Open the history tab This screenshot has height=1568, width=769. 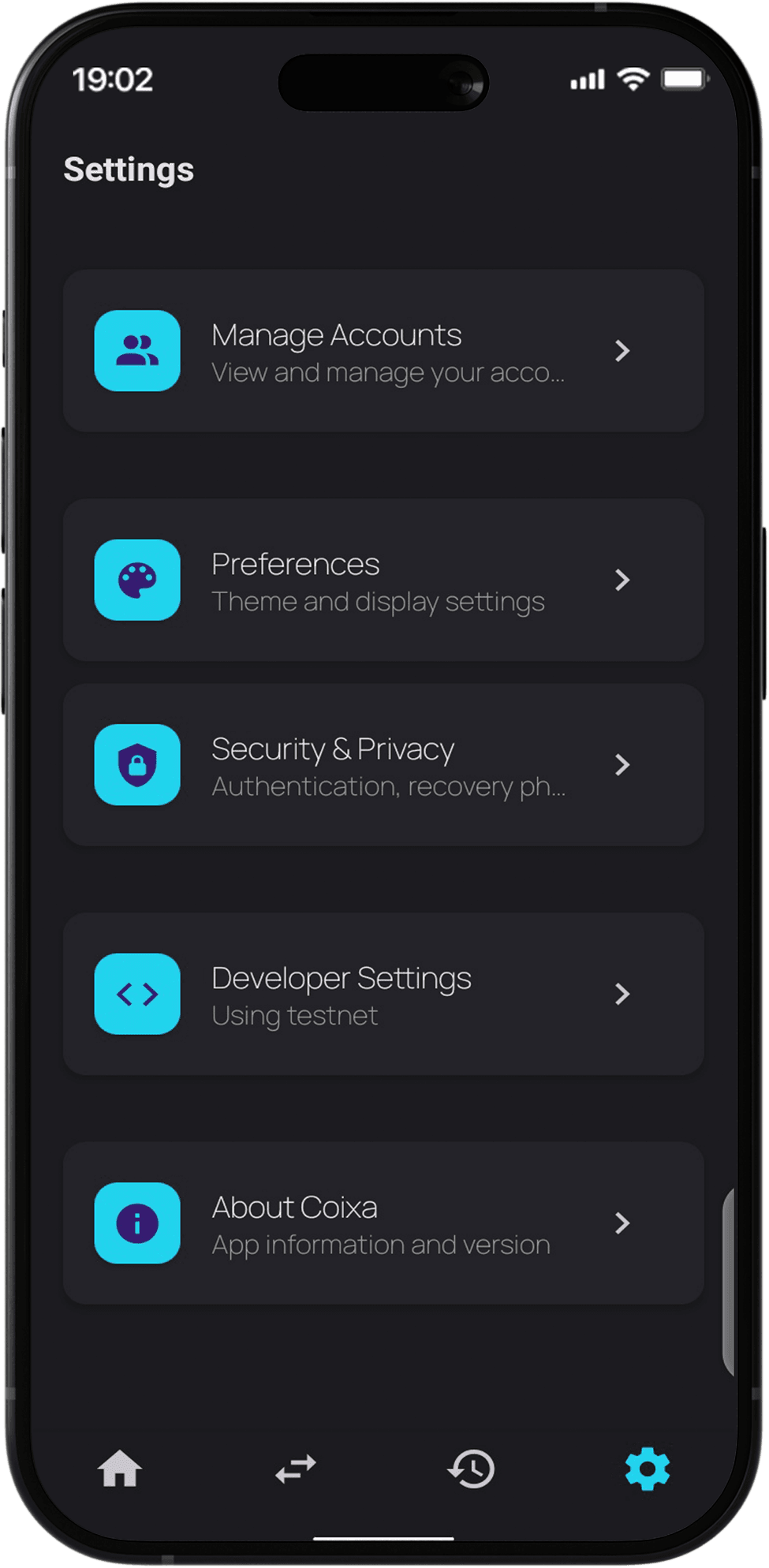click(x=472, y=1469)
